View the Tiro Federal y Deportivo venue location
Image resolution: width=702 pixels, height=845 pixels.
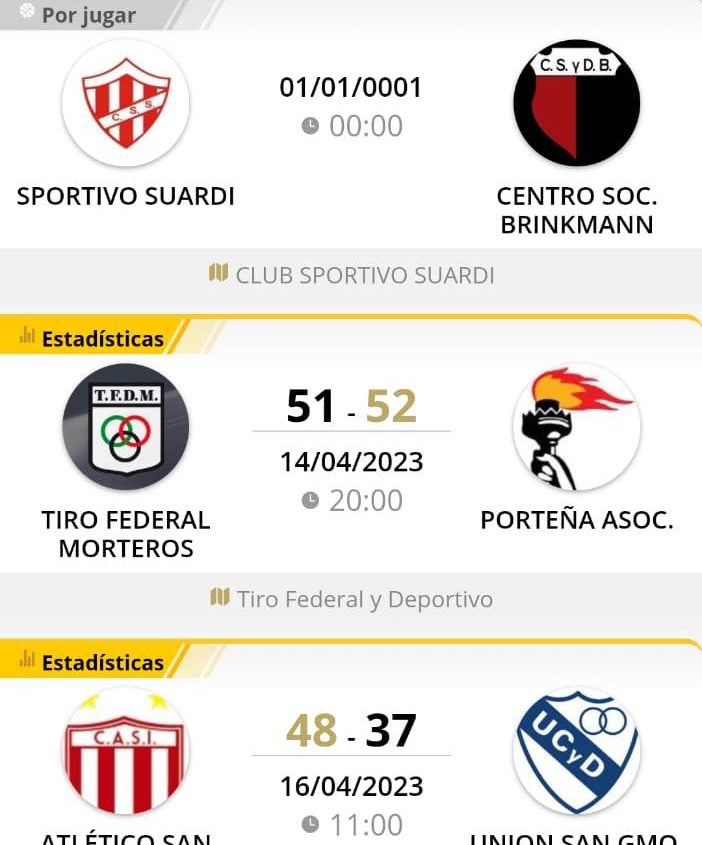(x=352, y=599)
